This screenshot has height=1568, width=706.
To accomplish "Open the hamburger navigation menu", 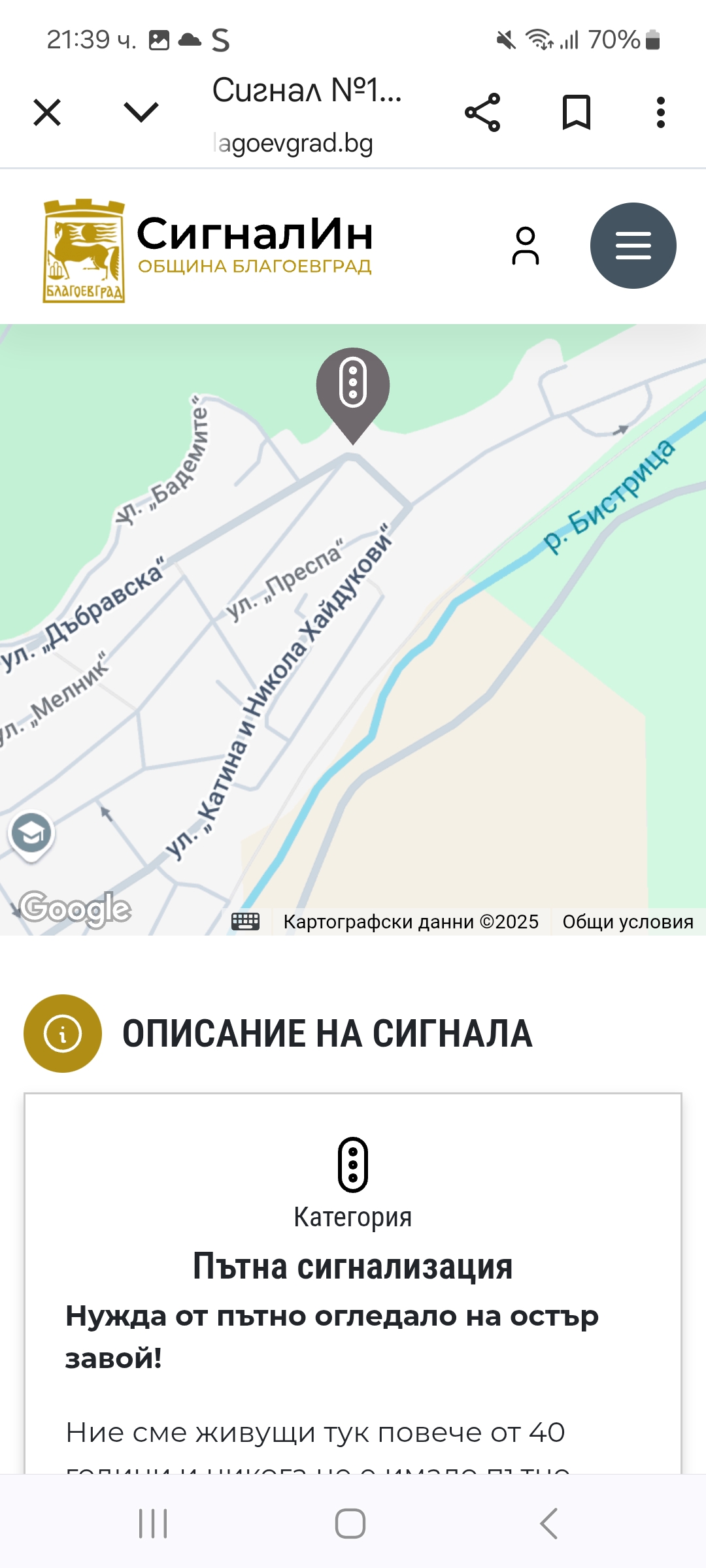I will (x=633, y=246).
